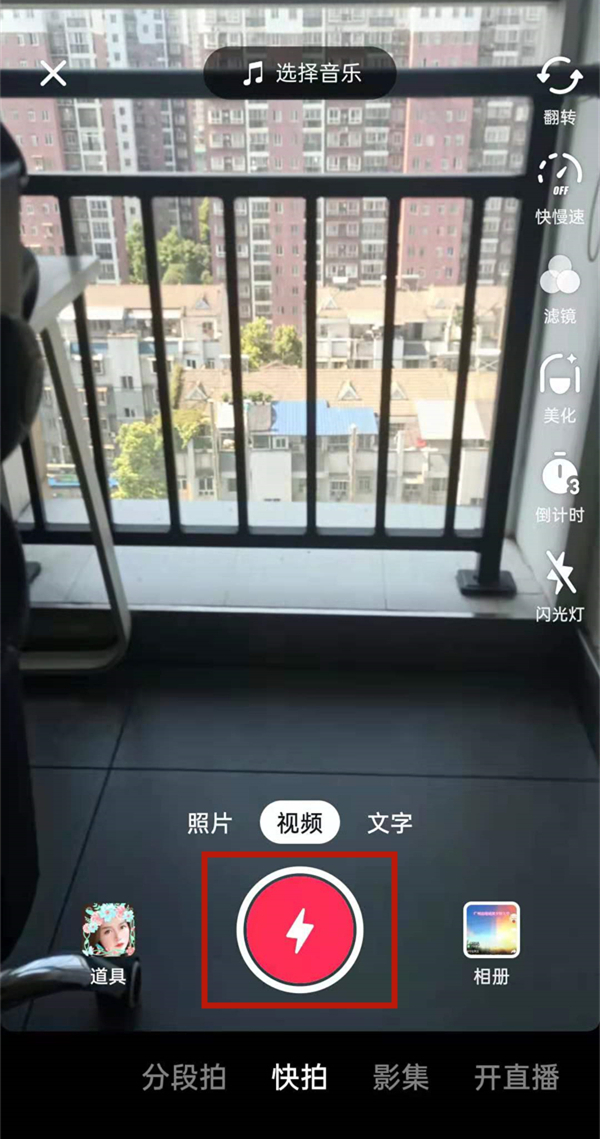The height and width of the screenshot is (1139, 600).
Task: Start recording with the red shutter button
Action: coord(300,930)
